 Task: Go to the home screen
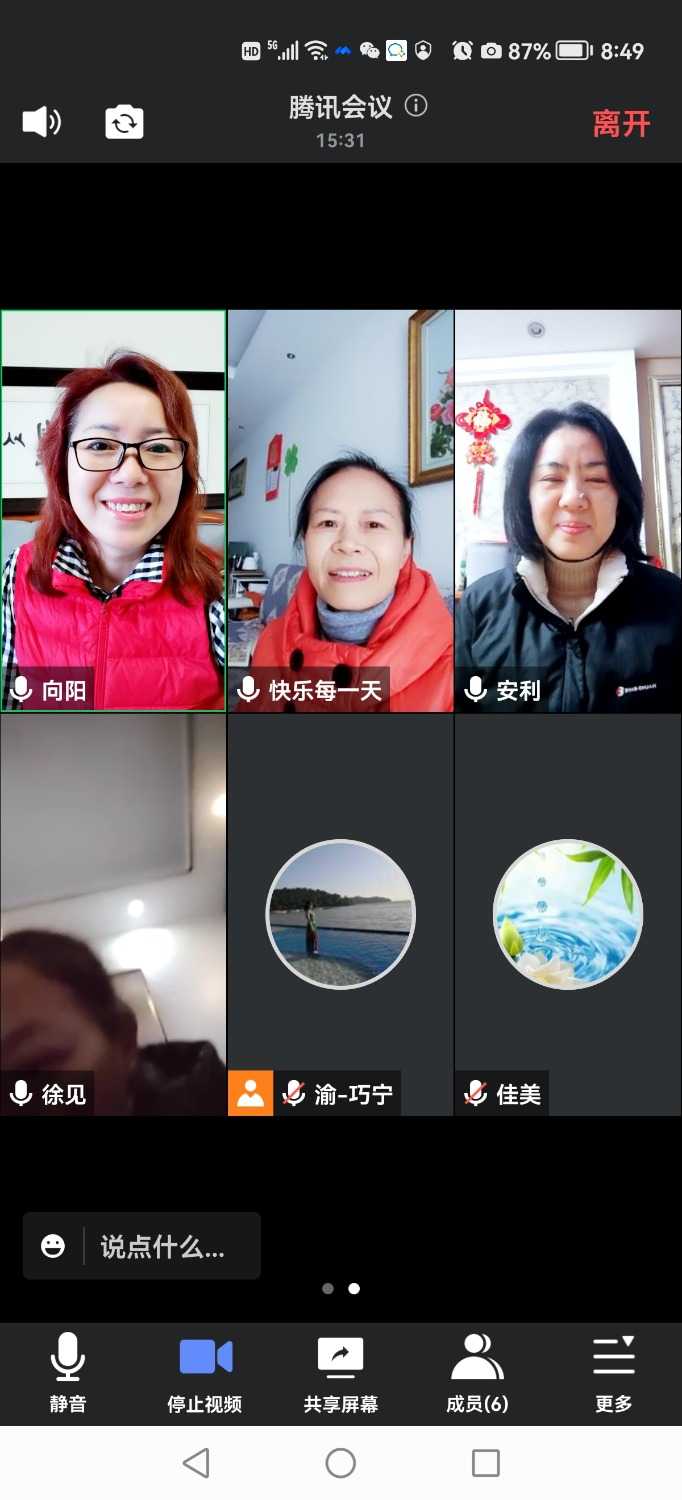coord(340,1463)
